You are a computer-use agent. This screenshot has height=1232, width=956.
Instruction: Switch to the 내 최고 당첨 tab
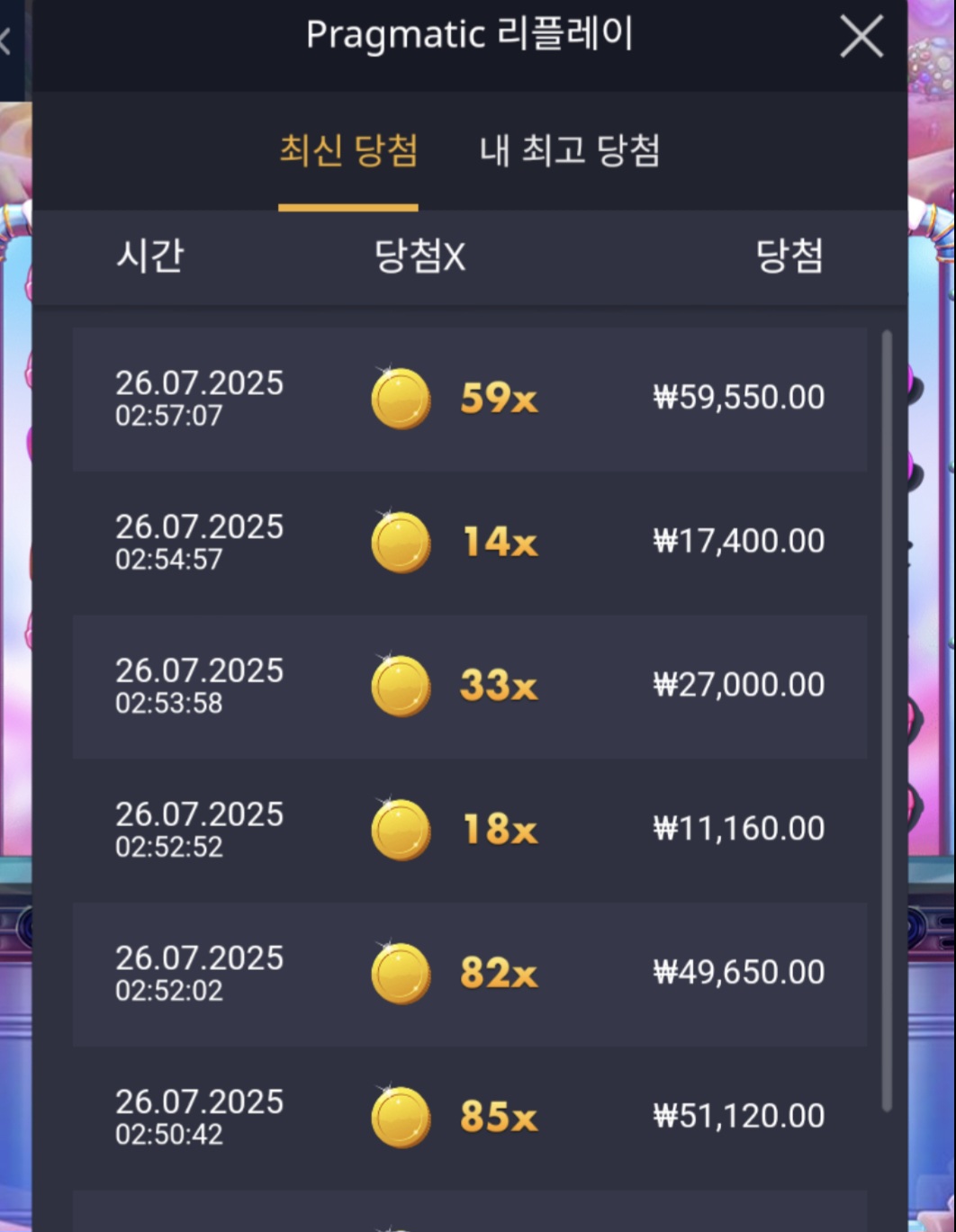[x=570, y=151]
